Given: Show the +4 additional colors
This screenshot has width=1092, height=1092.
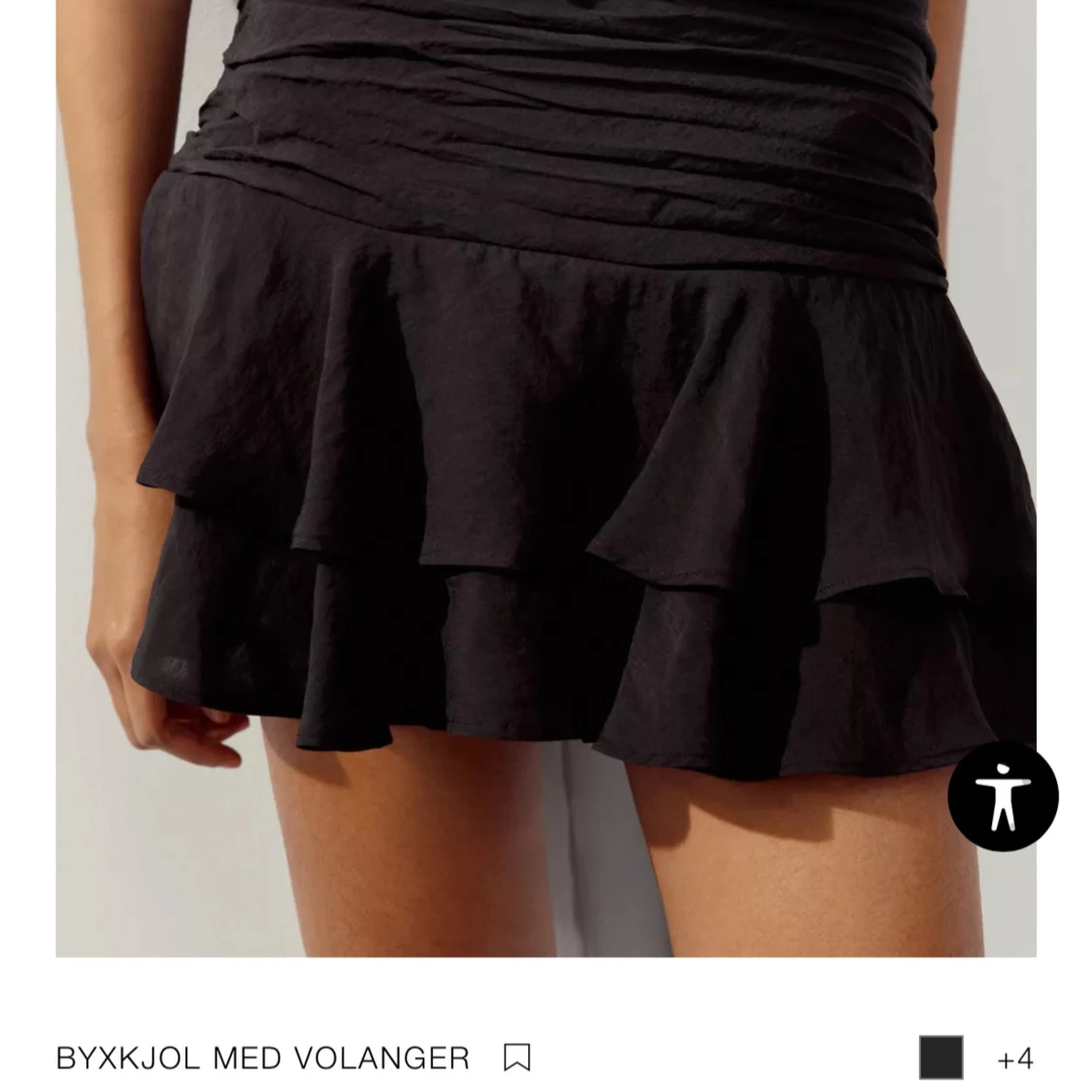Looking at the screenshot, I should tap(1014, 1058).
